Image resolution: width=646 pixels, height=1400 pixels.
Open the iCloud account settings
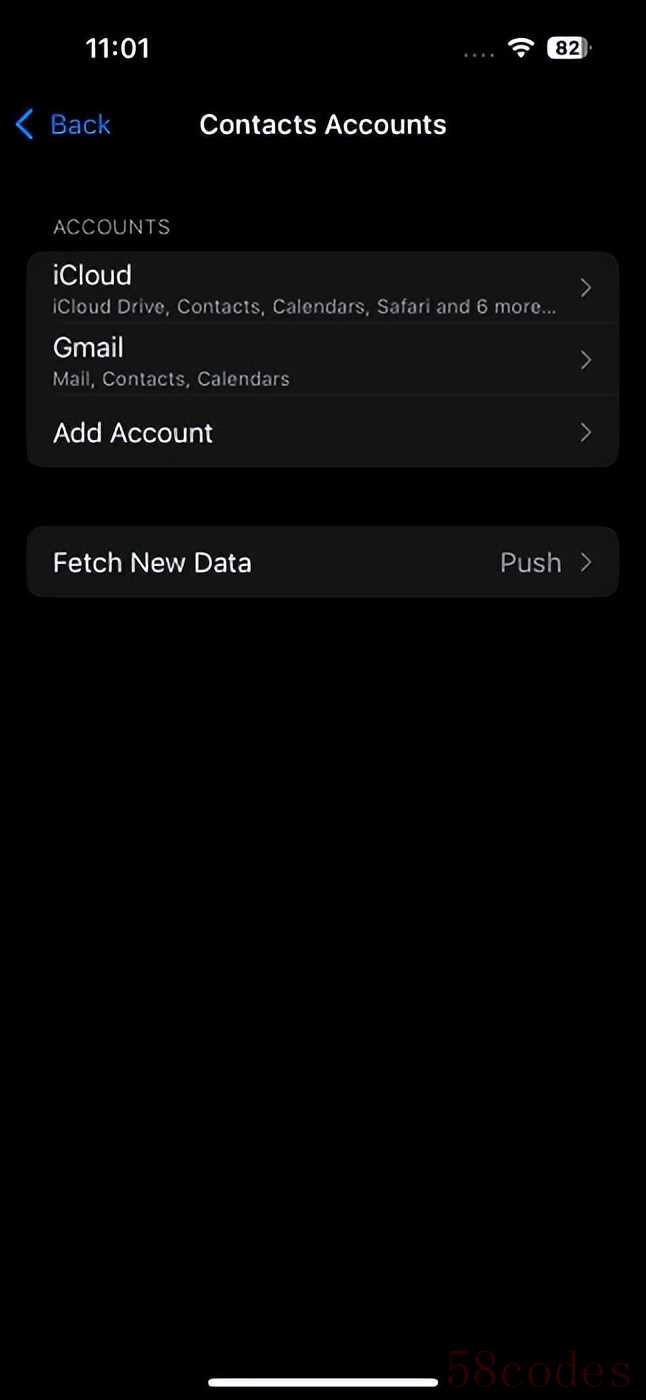click(322, 288)
